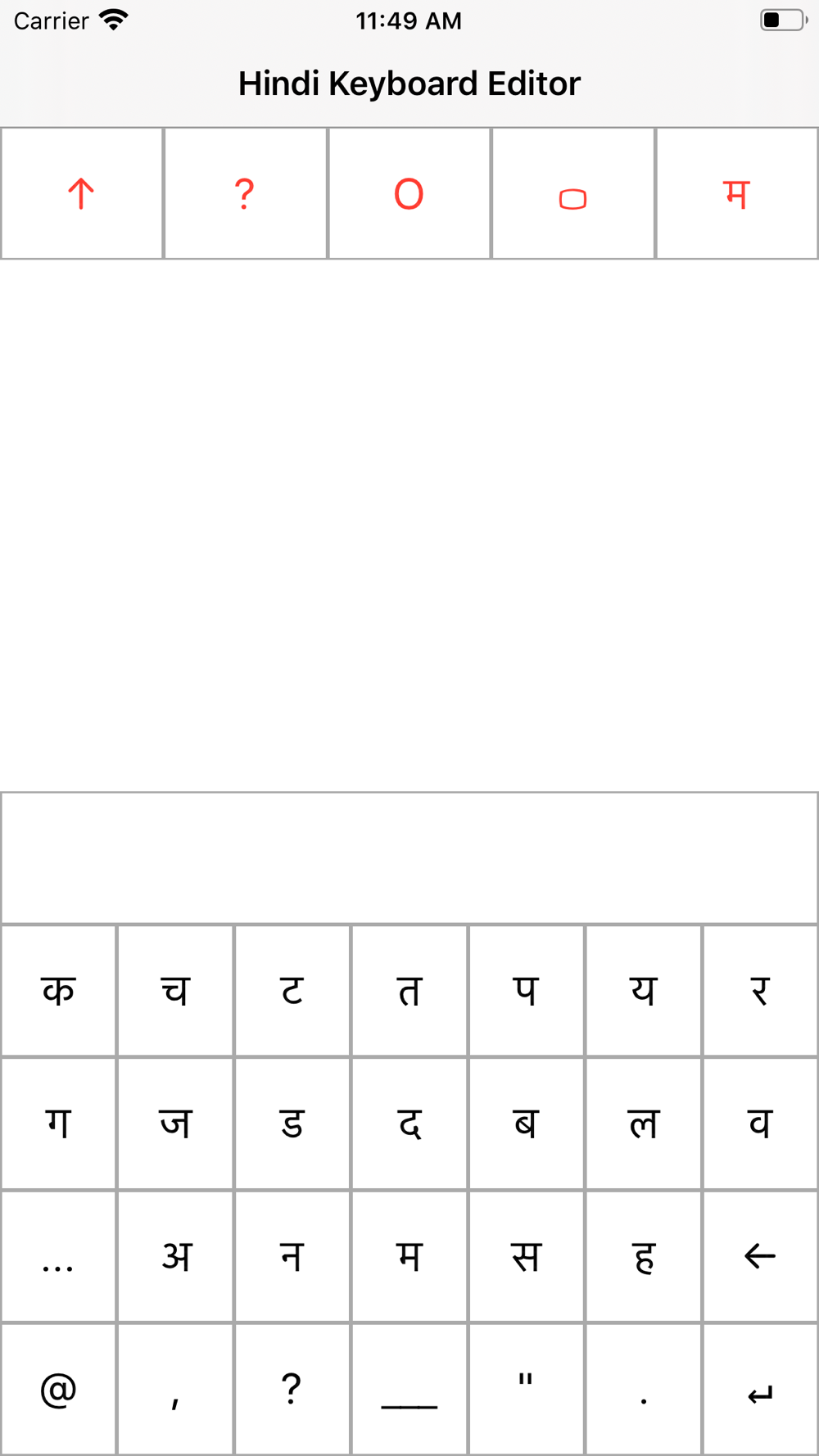Enter the letter ट

292,991
